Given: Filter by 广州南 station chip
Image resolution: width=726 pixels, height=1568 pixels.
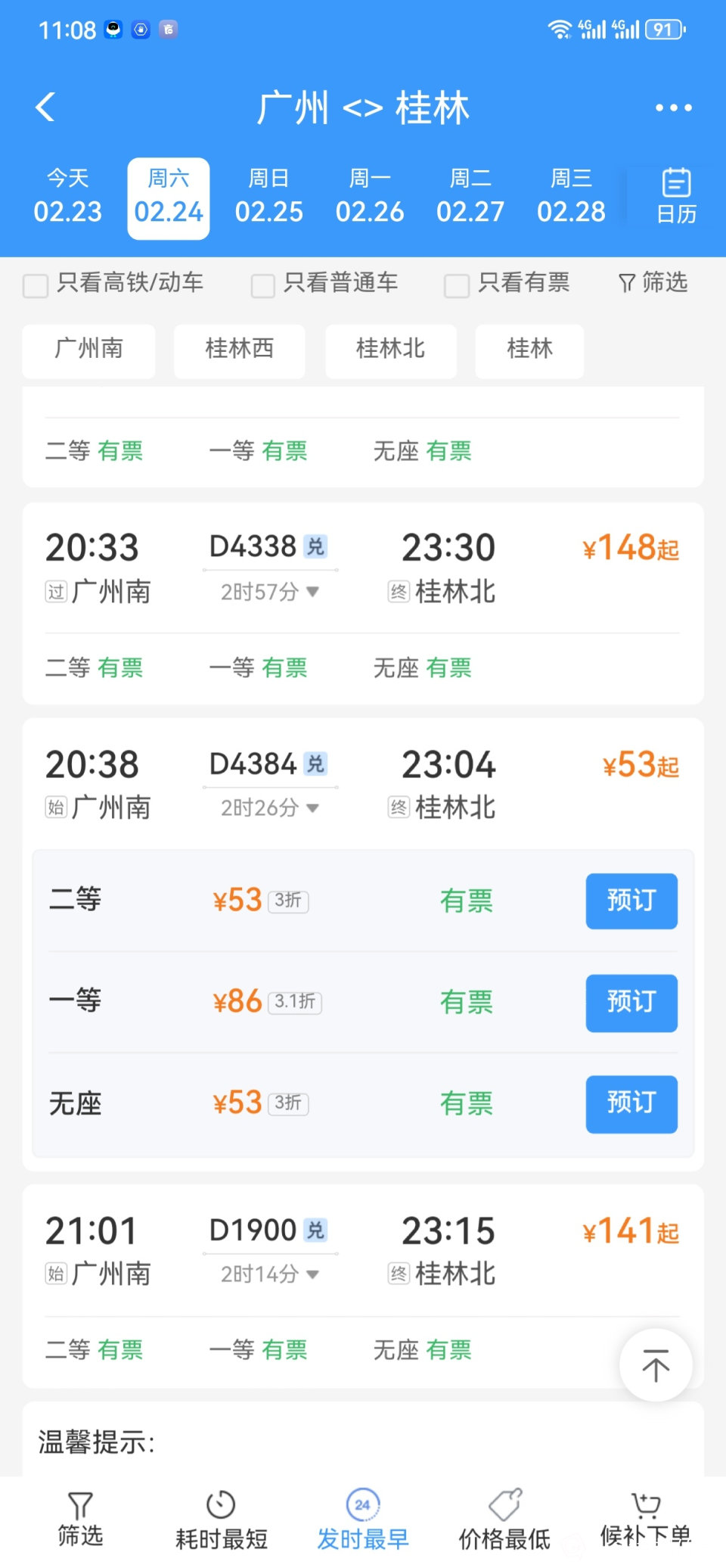Looking at the screenshot, I should [x=88, y=350].
